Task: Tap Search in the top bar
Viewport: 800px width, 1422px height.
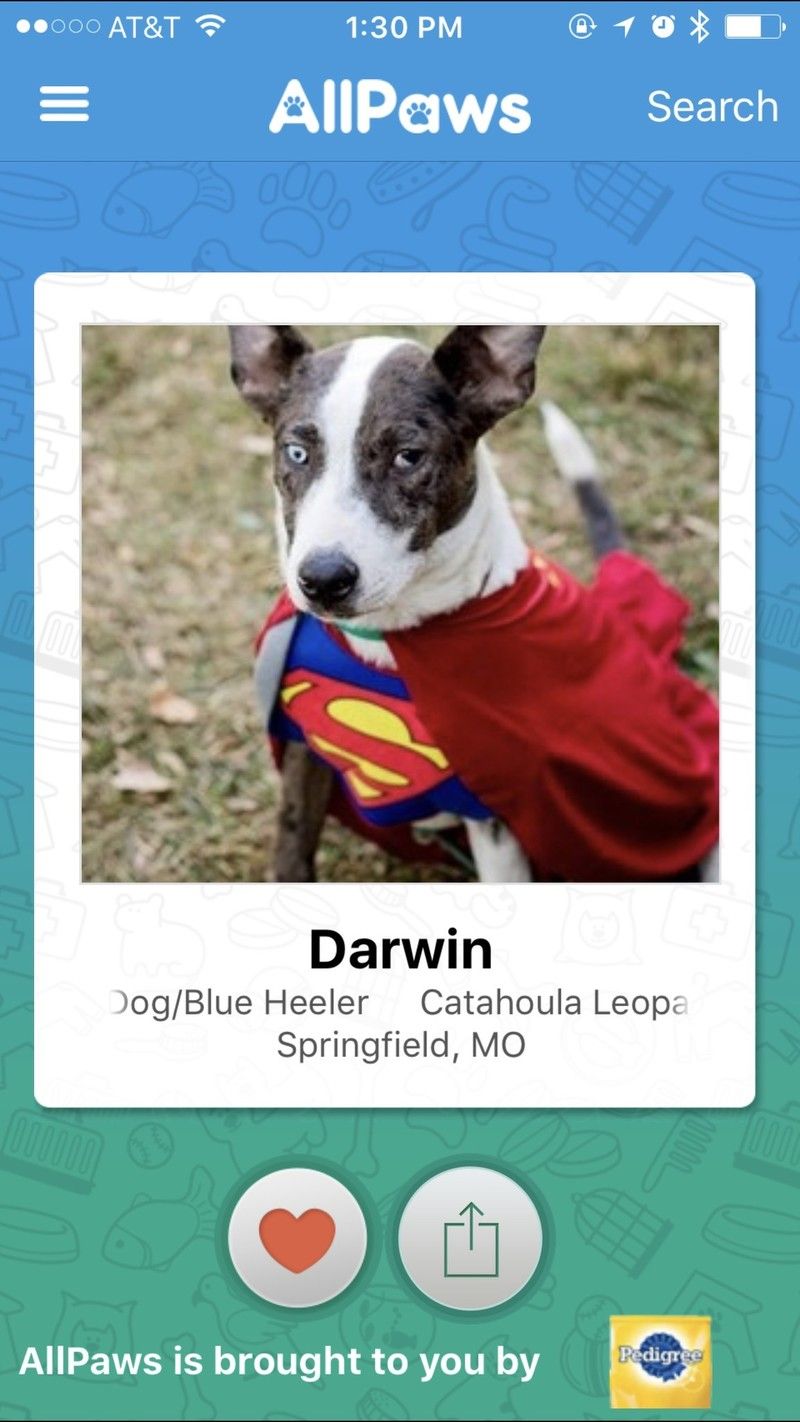Action: point(712,107)
